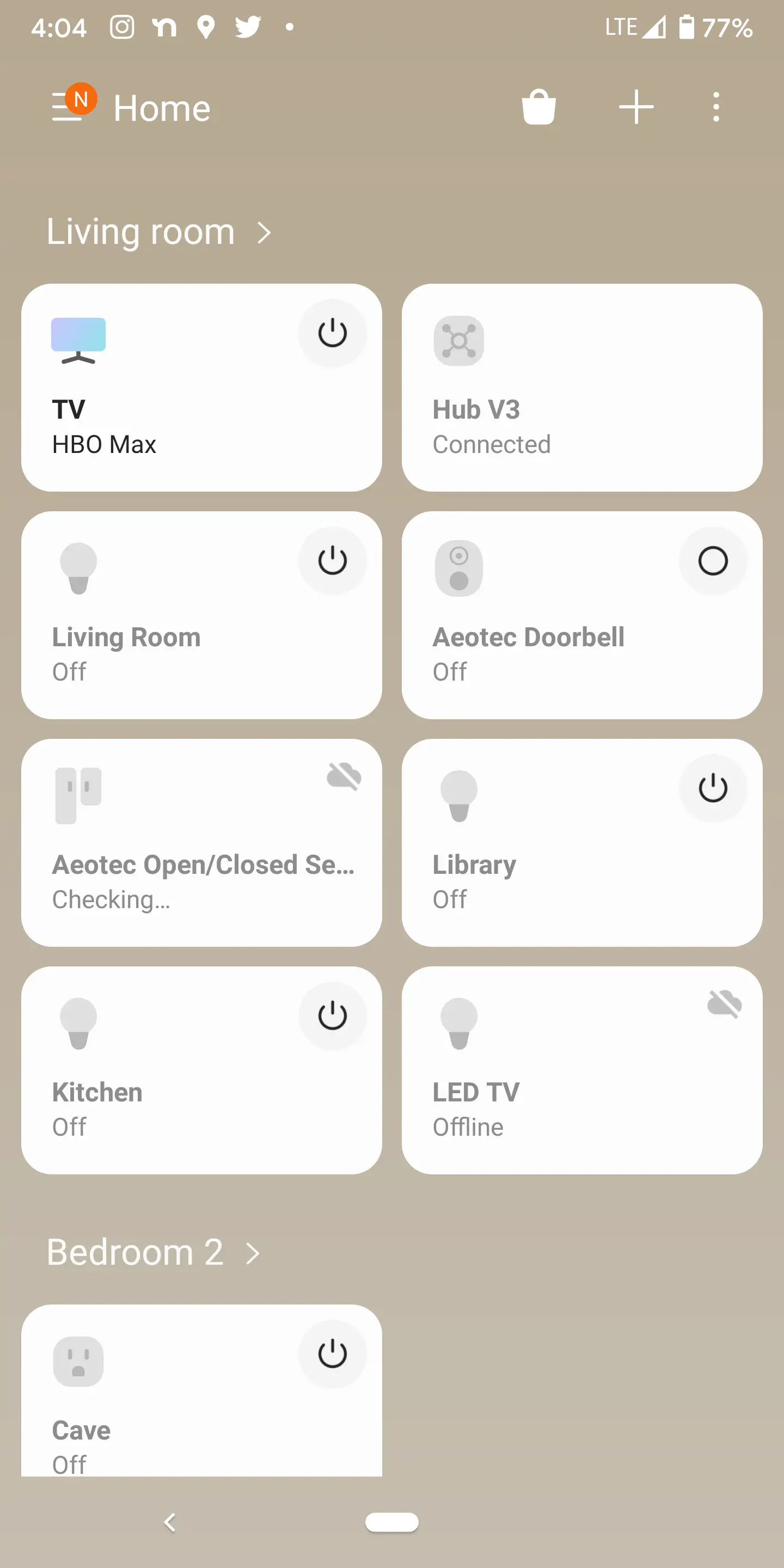Turn on the Library light
Viewport: 784px width, 1568px height.
click(x=713, y=788)
